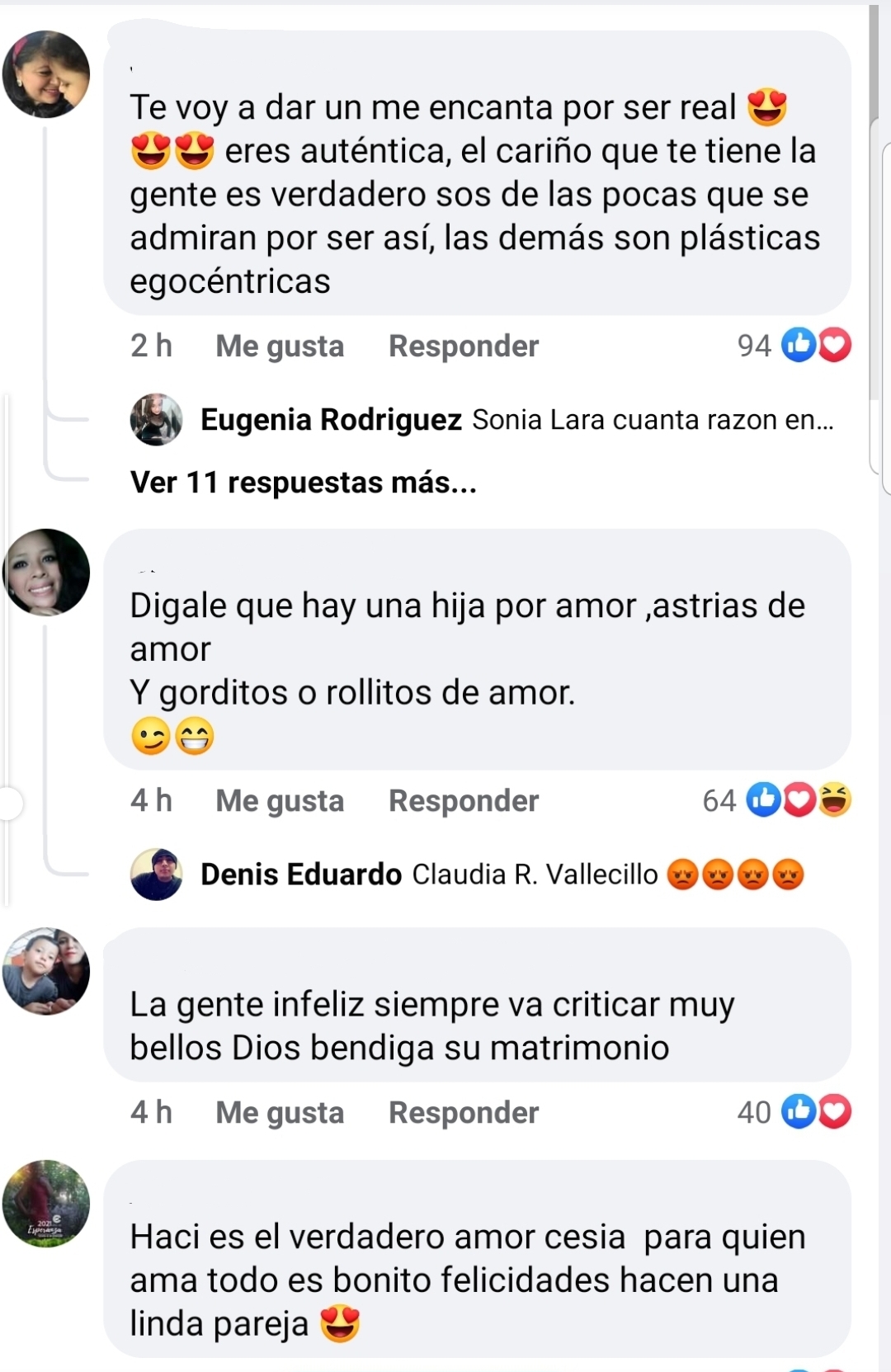Image resolution: width=891 pixels, height=1372 pixels.
Task: Open the profile photo of the first commenter
Action: point(46,74)
